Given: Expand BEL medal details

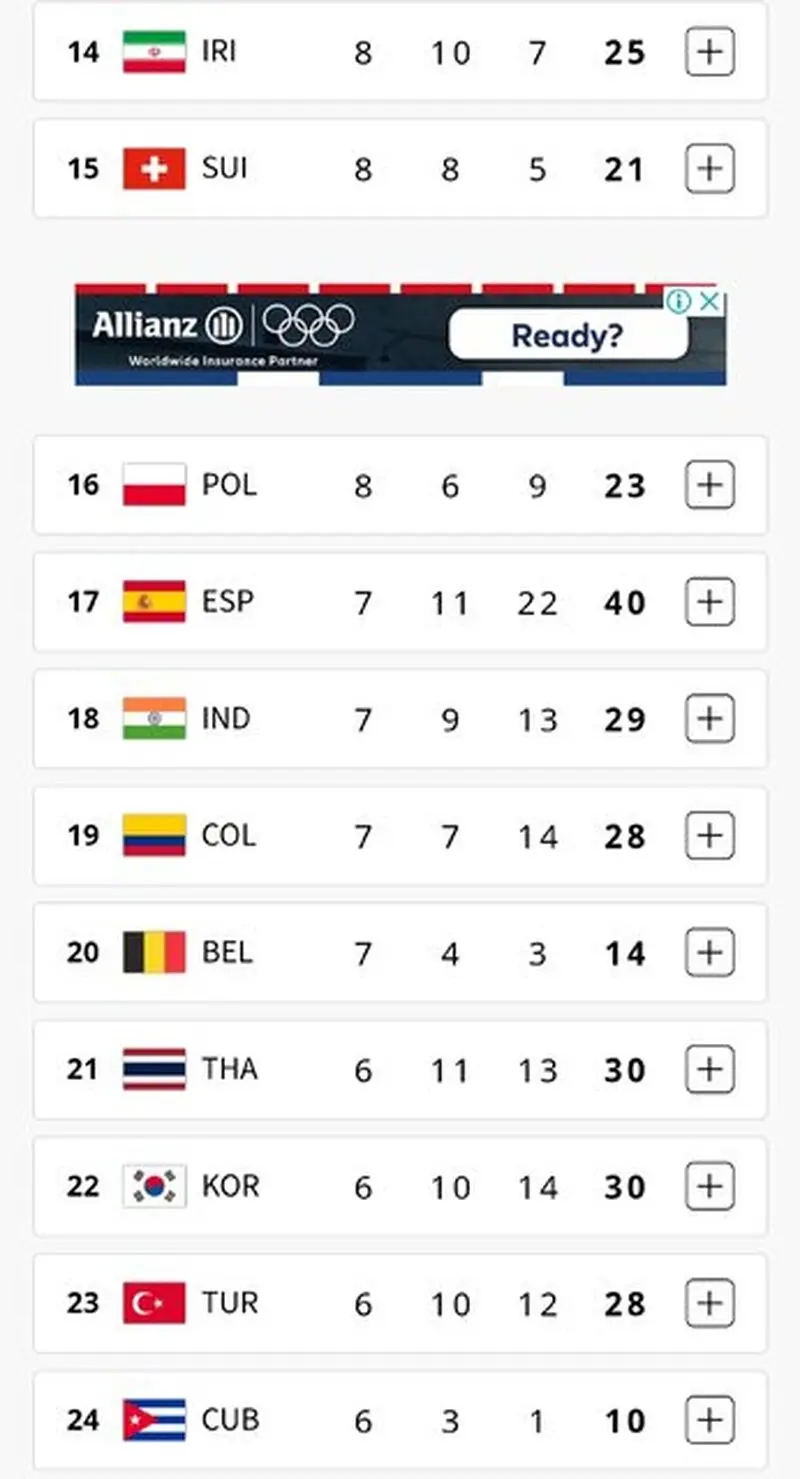Looking at the screenshot, I should (709, 952).
